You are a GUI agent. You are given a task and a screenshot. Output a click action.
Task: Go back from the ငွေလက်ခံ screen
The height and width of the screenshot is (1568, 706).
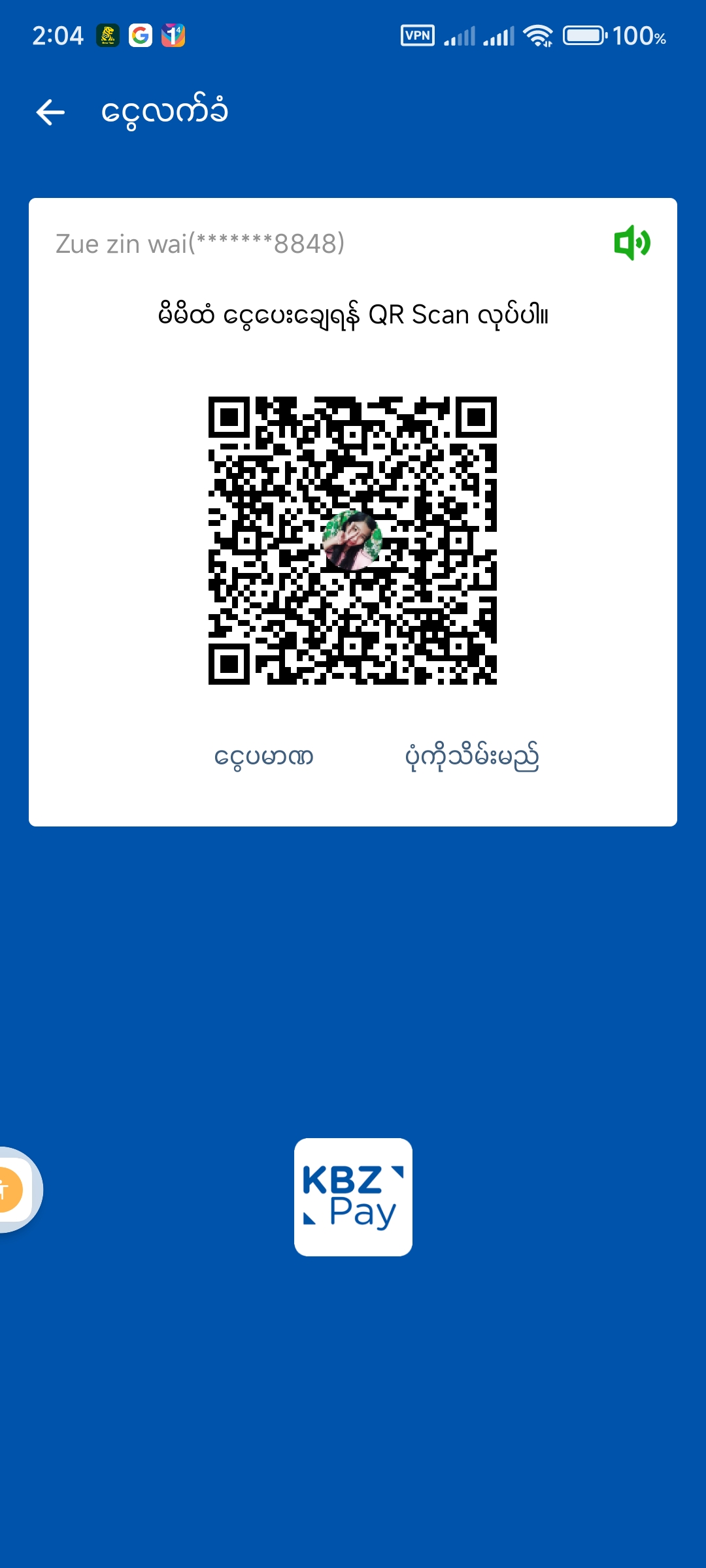[x=50, y=112]
